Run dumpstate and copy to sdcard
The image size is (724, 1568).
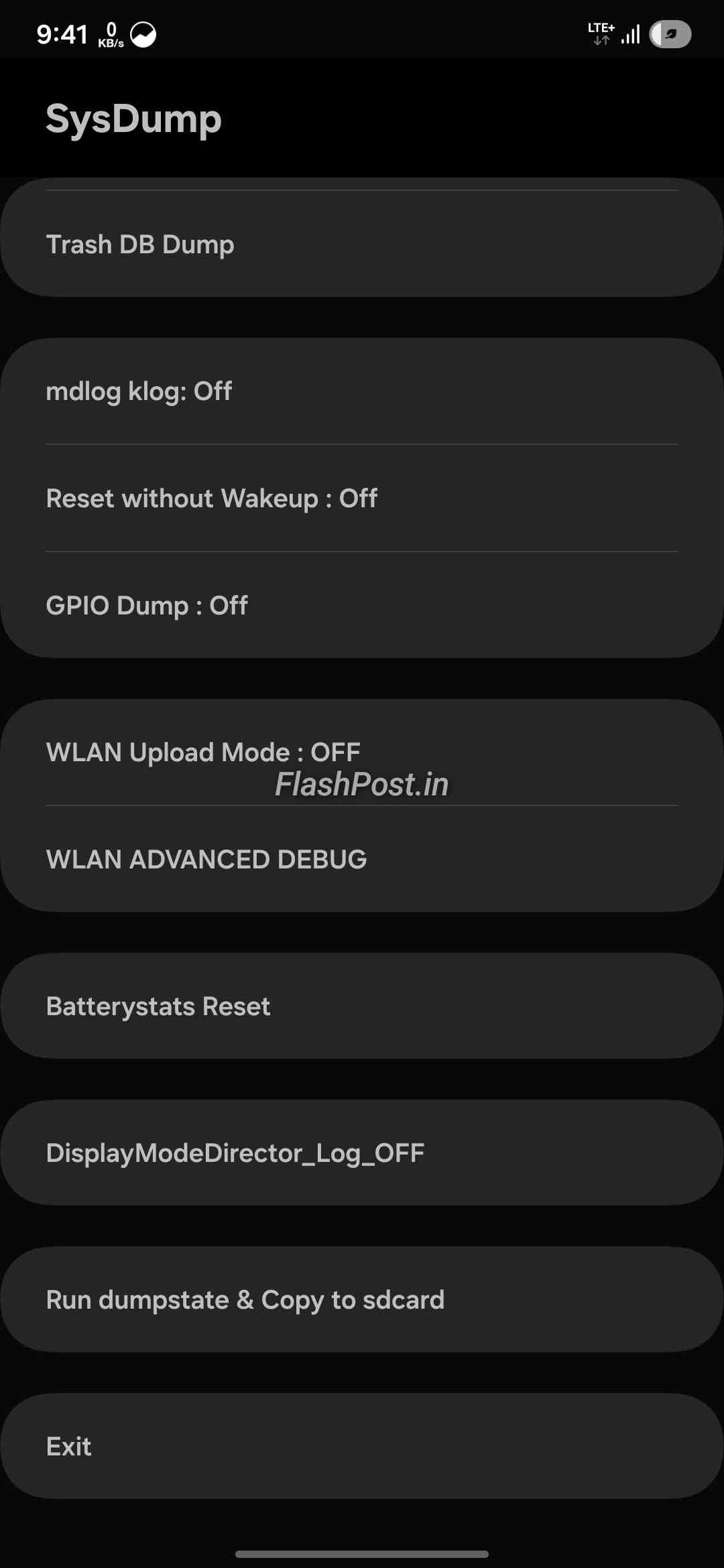tap(362, 1299)
